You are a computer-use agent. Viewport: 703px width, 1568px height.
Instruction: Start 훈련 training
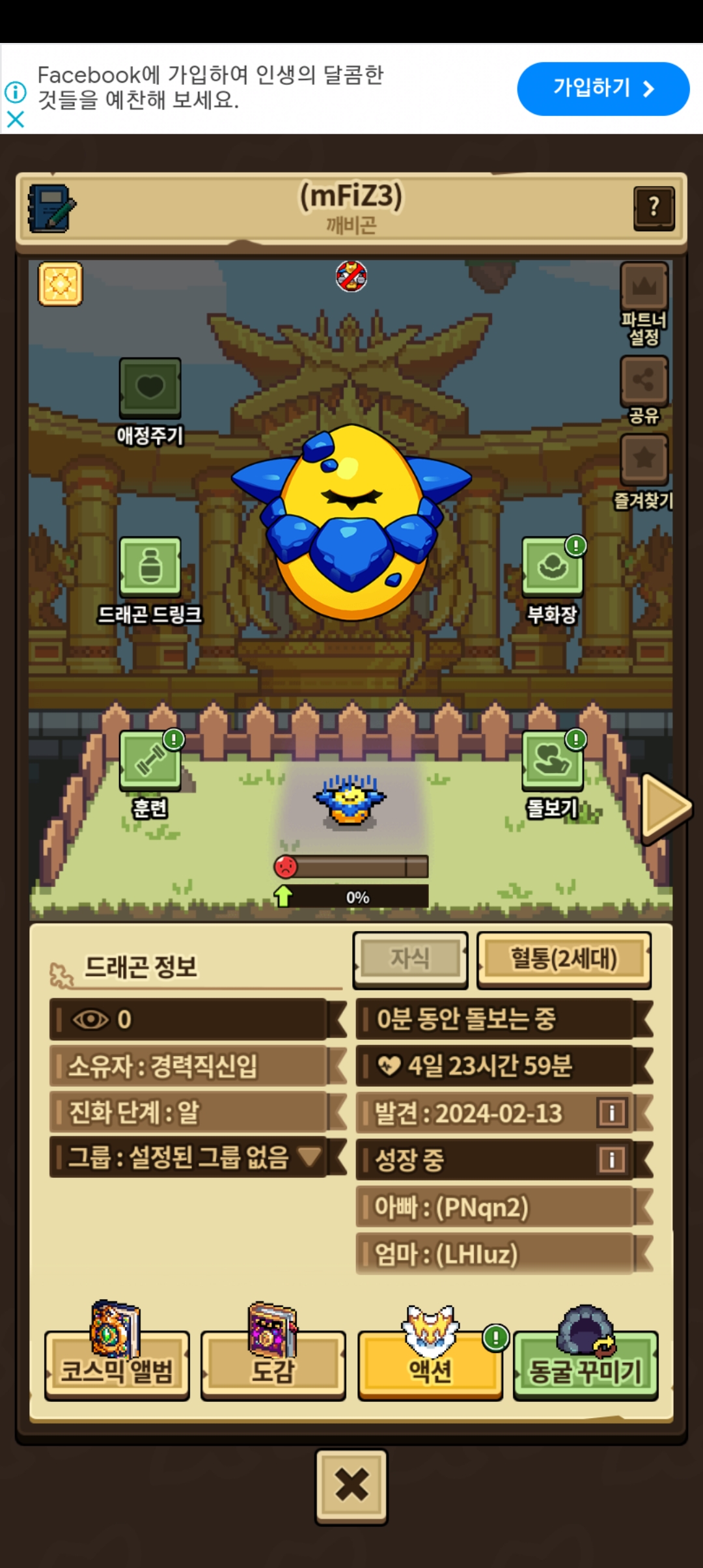click(150, 775)
